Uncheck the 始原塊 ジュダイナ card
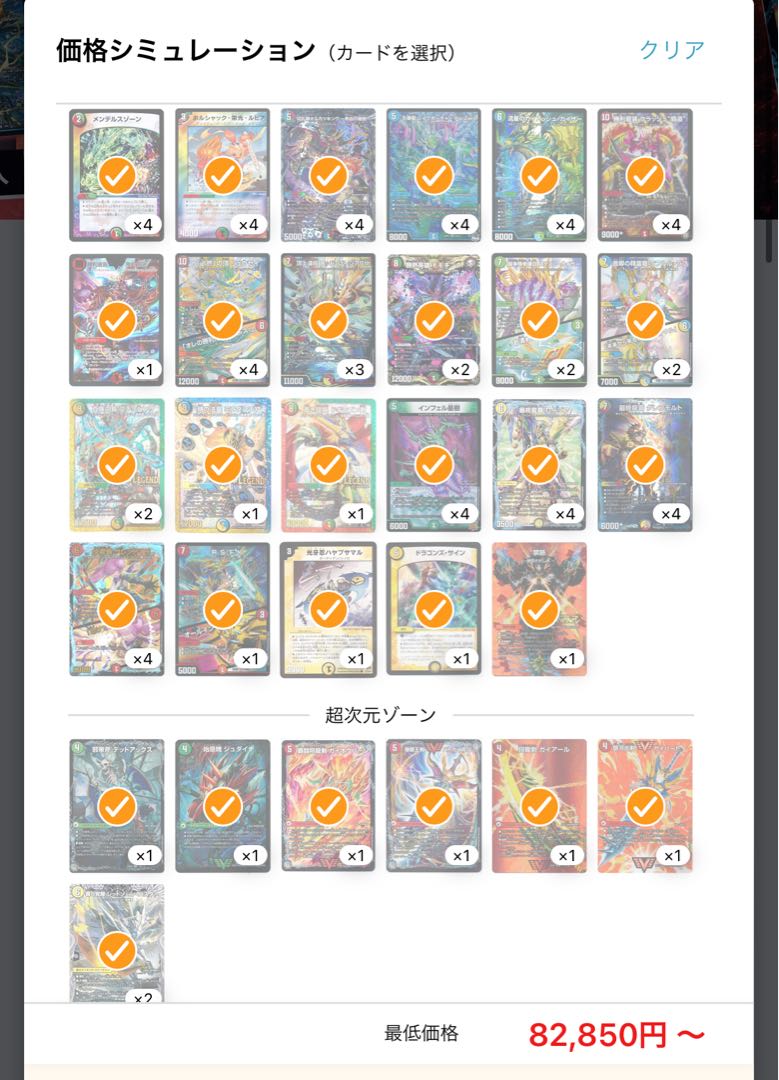779x1080 pixels. tap(222, 805)
